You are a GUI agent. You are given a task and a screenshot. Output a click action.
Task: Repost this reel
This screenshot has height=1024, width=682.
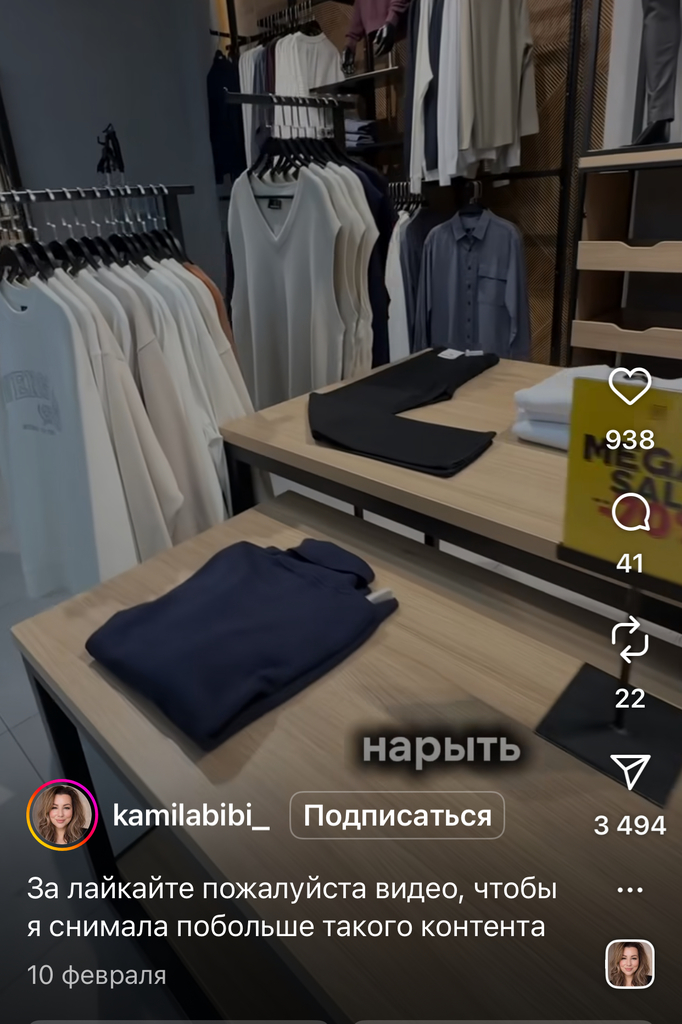[630, 641]
